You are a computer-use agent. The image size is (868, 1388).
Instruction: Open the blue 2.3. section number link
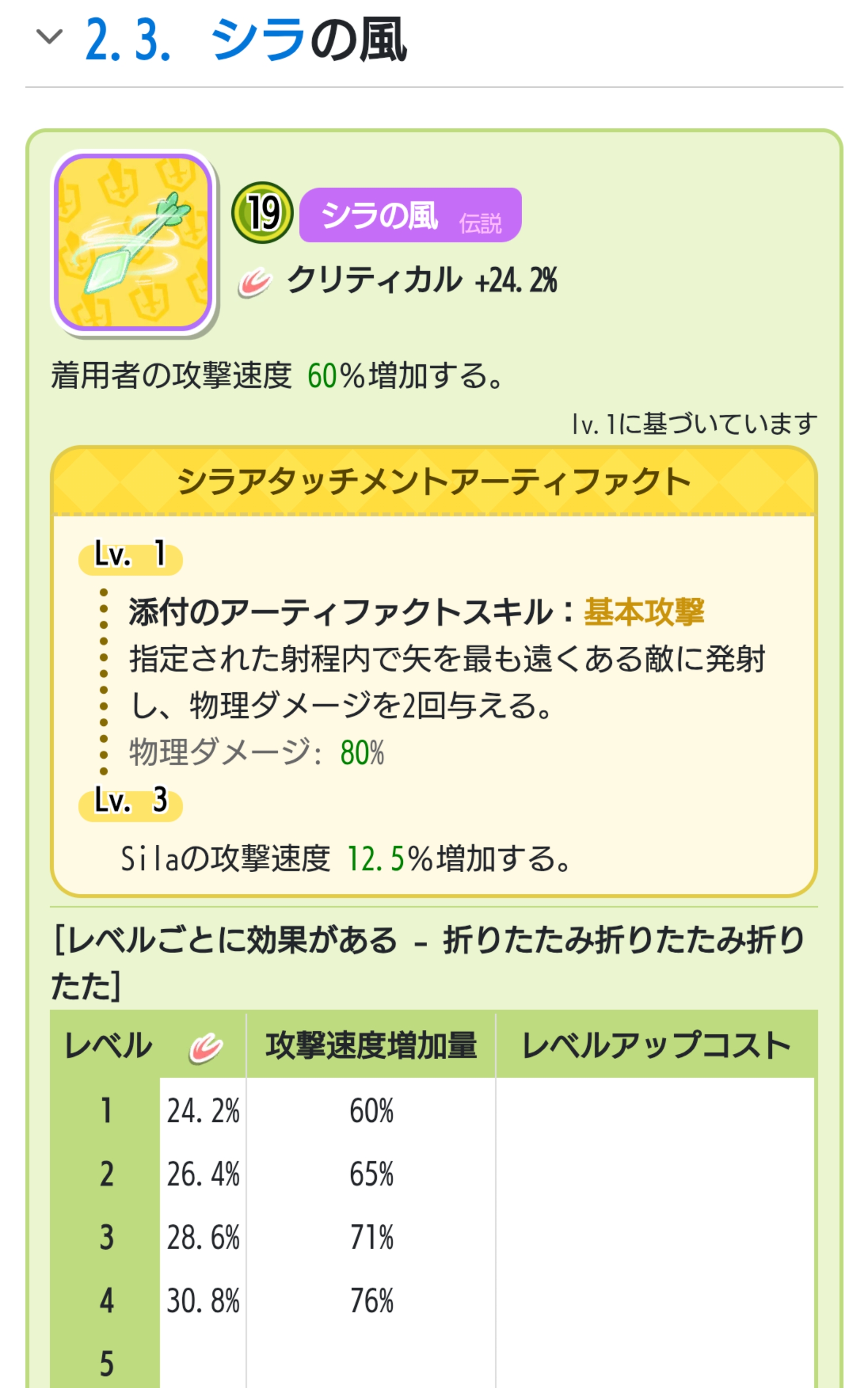pyautogui.click(x=127, y=40)
